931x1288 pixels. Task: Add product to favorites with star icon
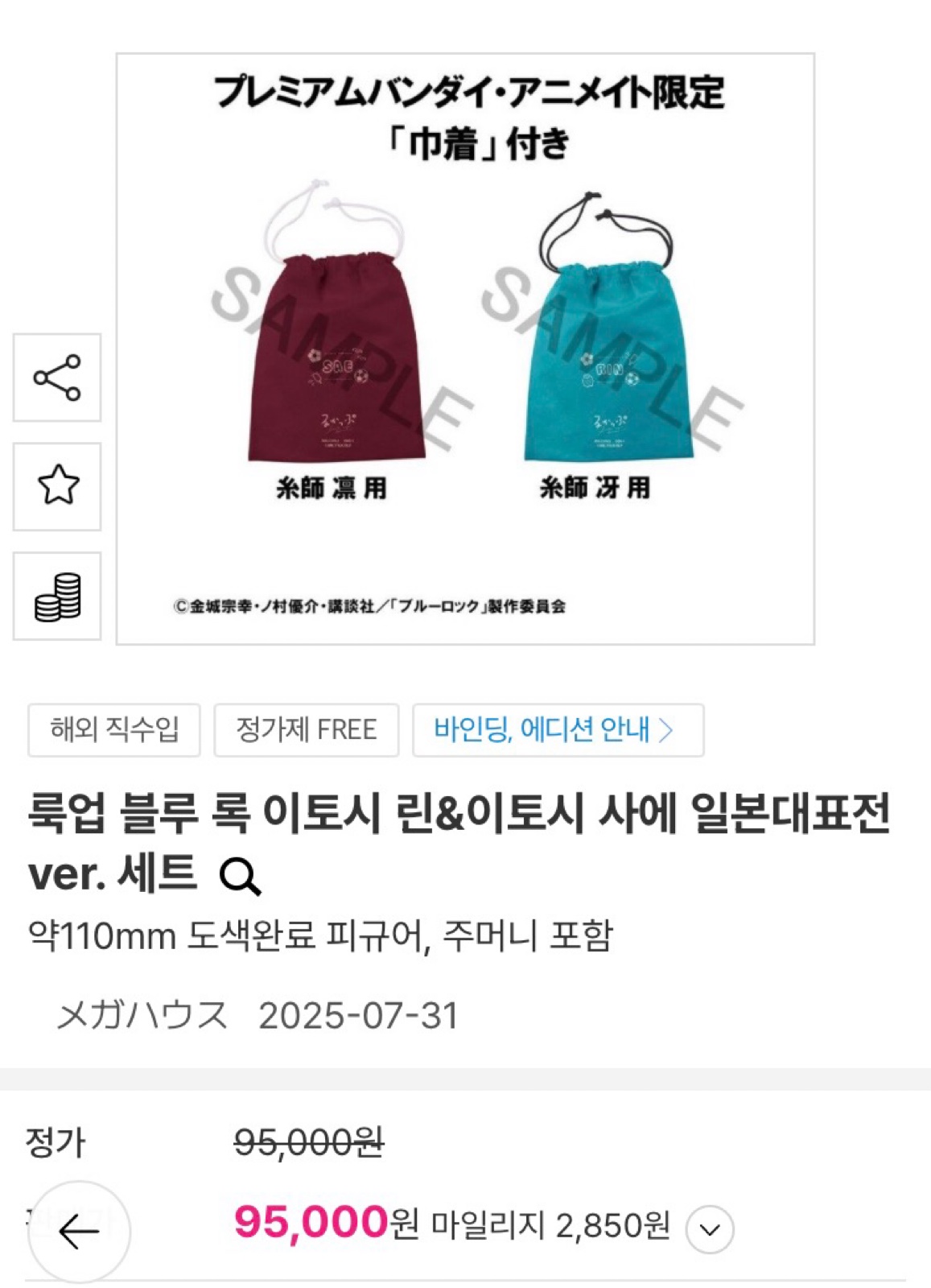(57, 486)
